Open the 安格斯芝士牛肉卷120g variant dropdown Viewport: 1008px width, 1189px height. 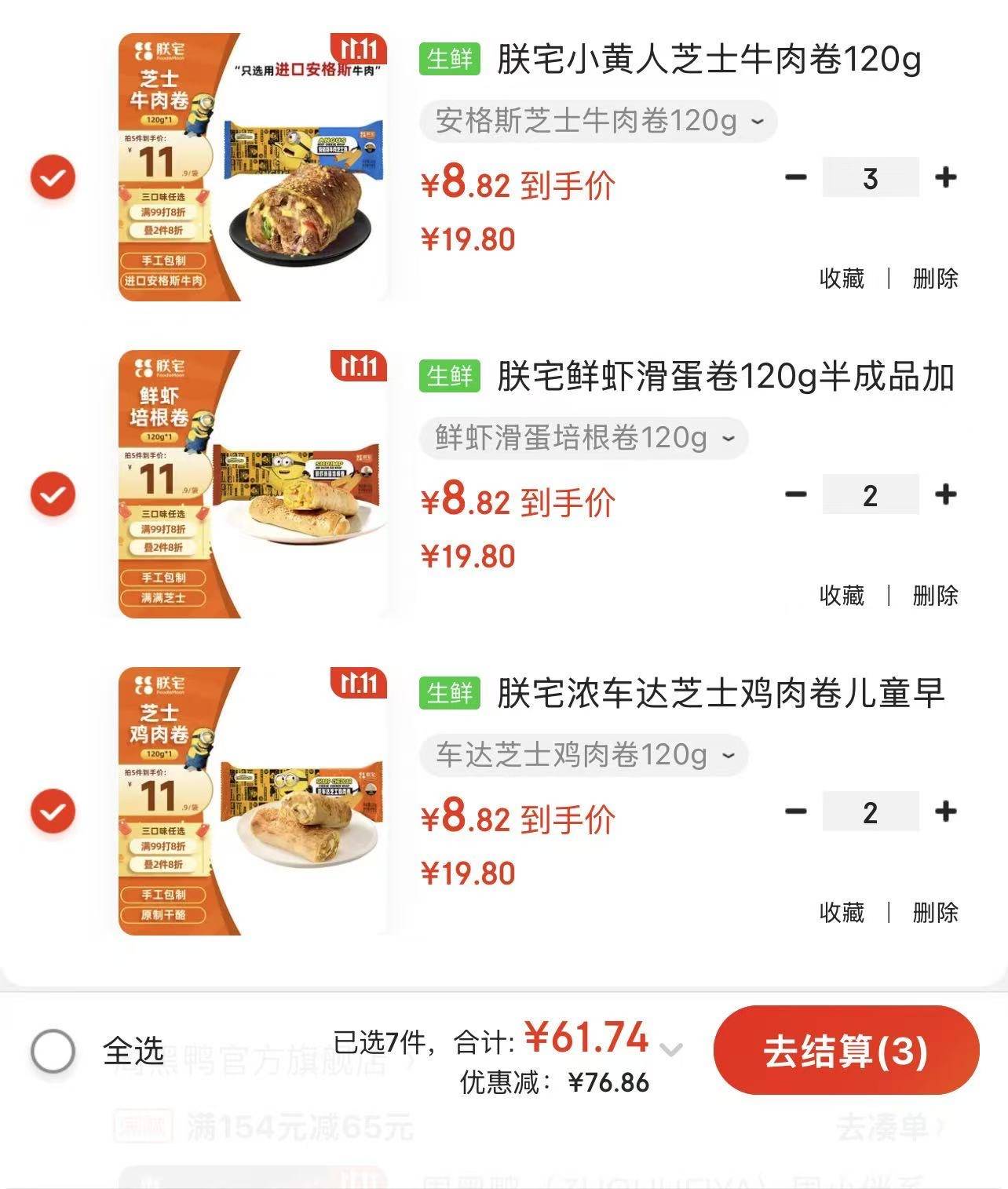(x=598, y=122)
